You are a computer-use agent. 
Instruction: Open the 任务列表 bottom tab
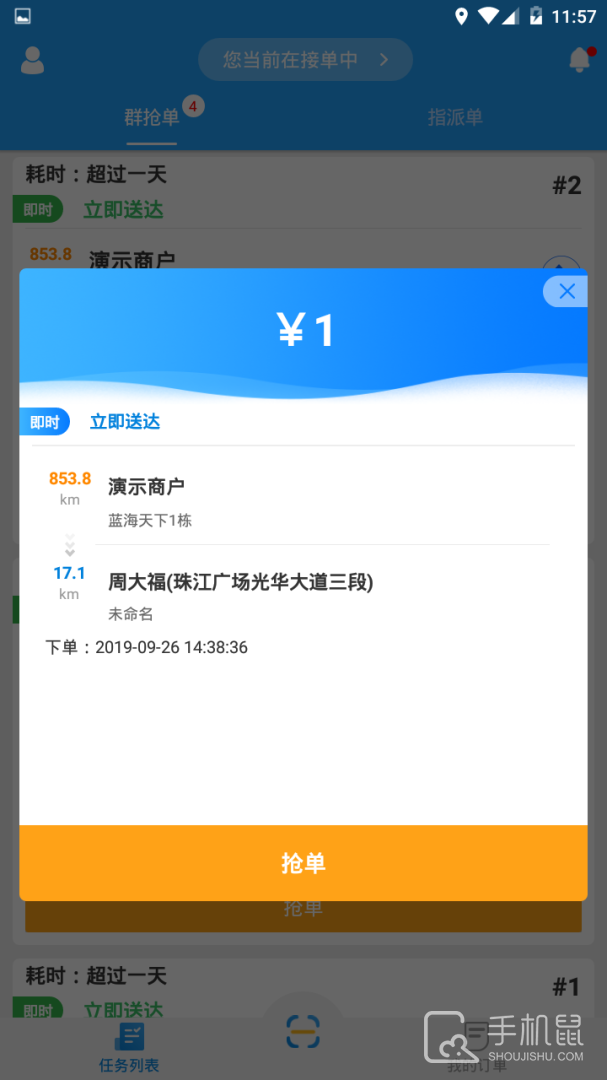point(129,1046)
